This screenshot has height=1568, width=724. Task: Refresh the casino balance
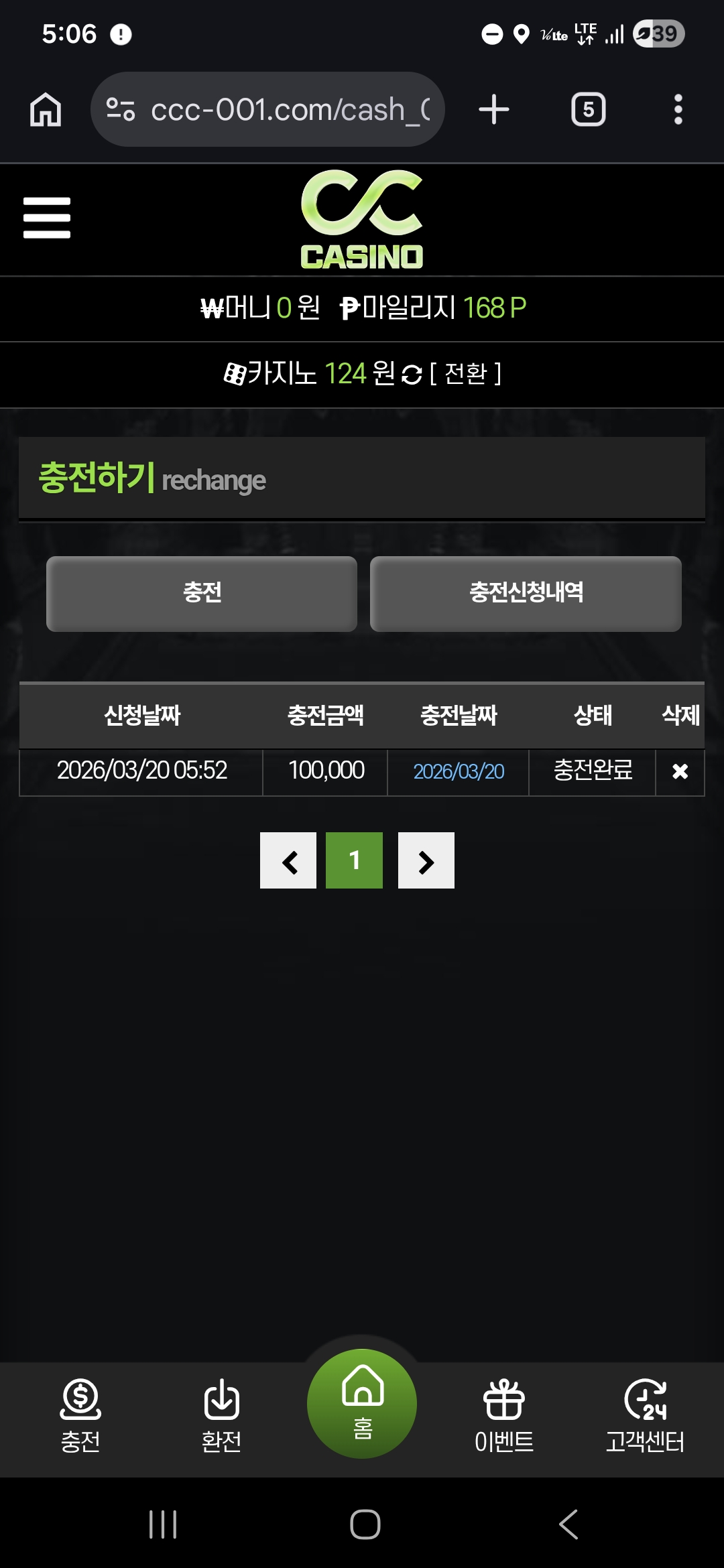412,375
